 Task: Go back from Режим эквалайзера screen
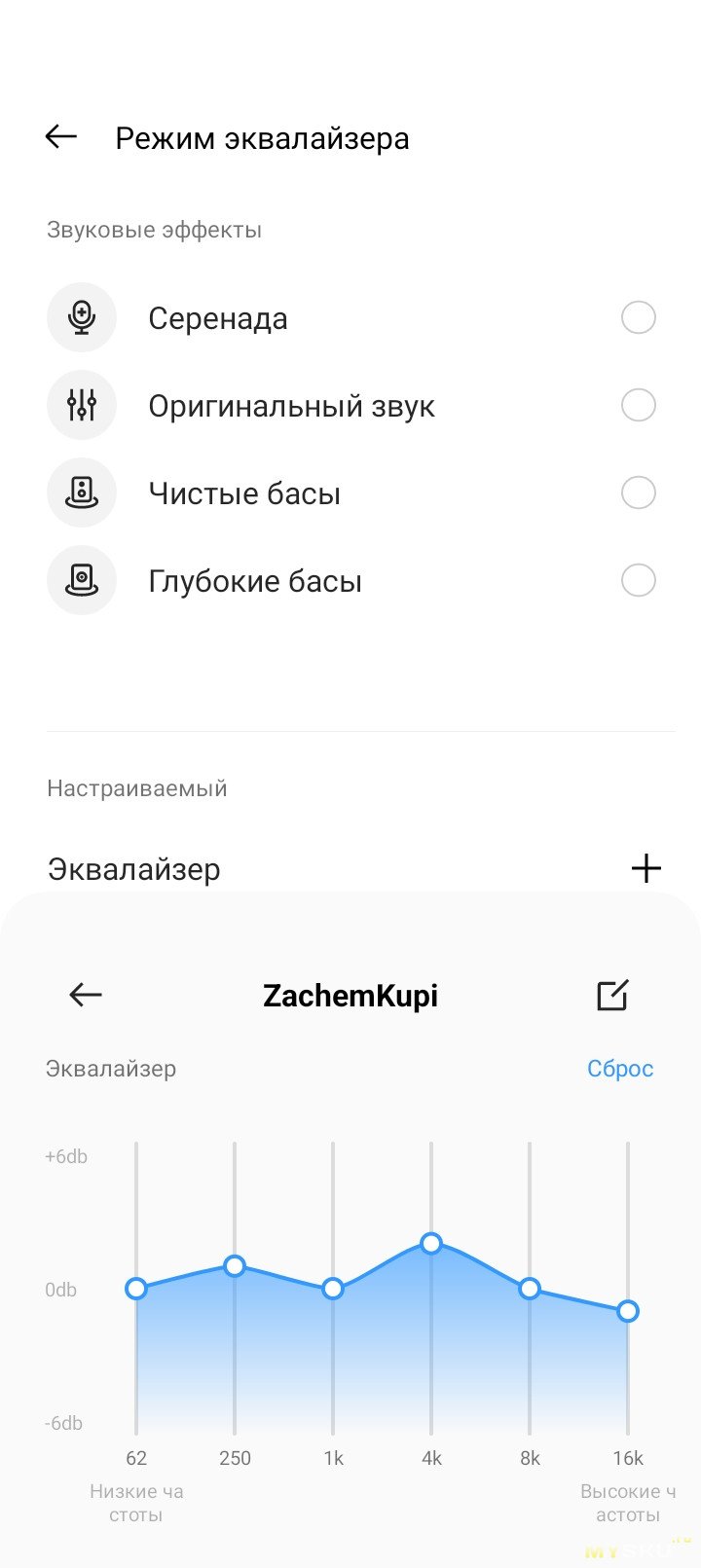click(x=61, y=137)
